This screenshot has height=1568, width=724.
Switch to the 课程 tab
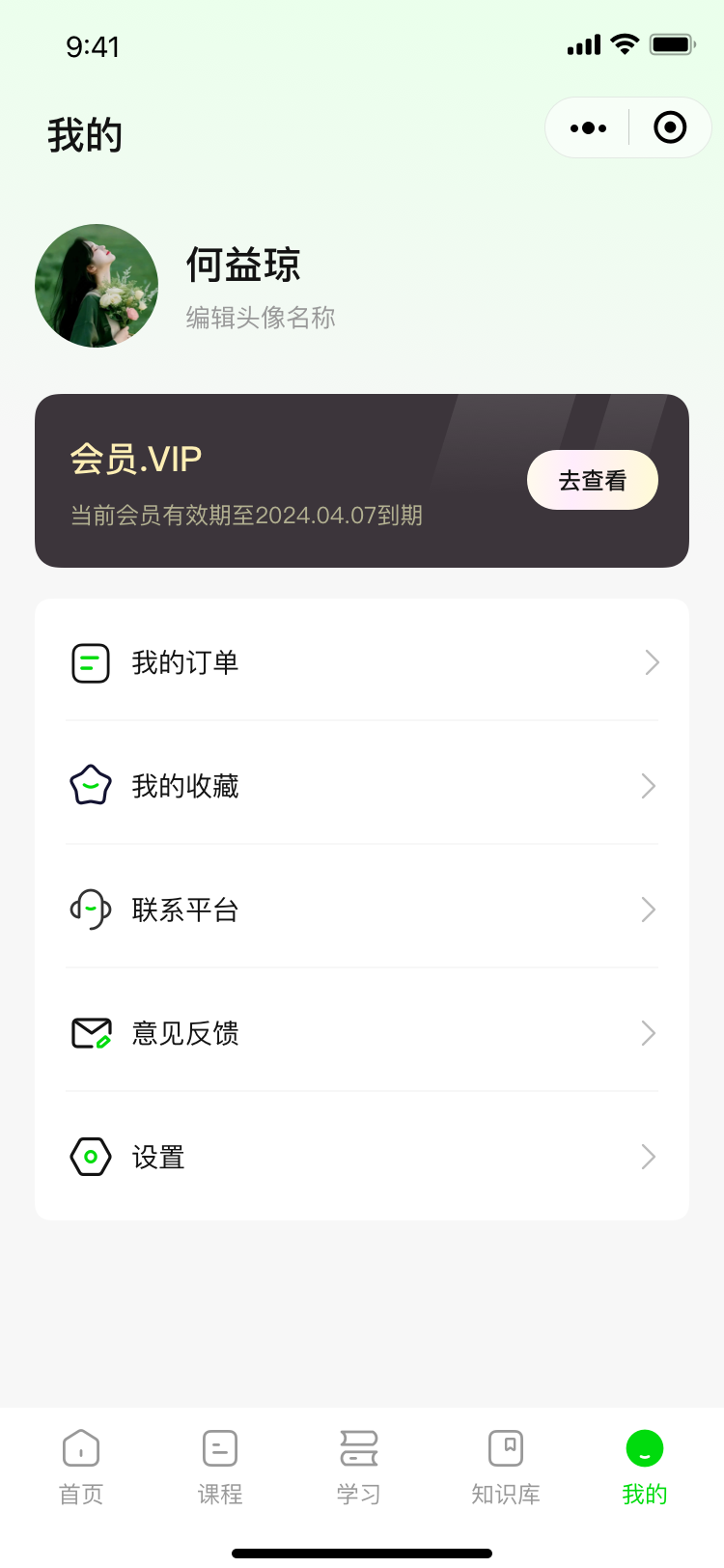point(220,1468)
